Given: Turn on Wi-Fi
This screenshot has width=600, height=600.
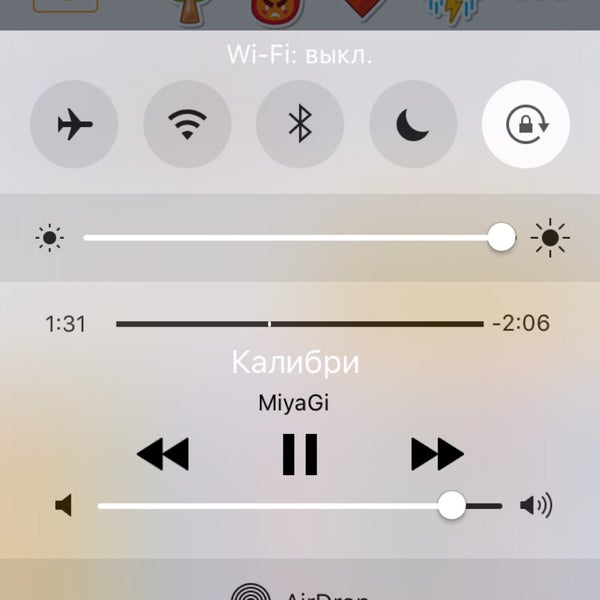Looking at the screenshot, I should (187, 125).
